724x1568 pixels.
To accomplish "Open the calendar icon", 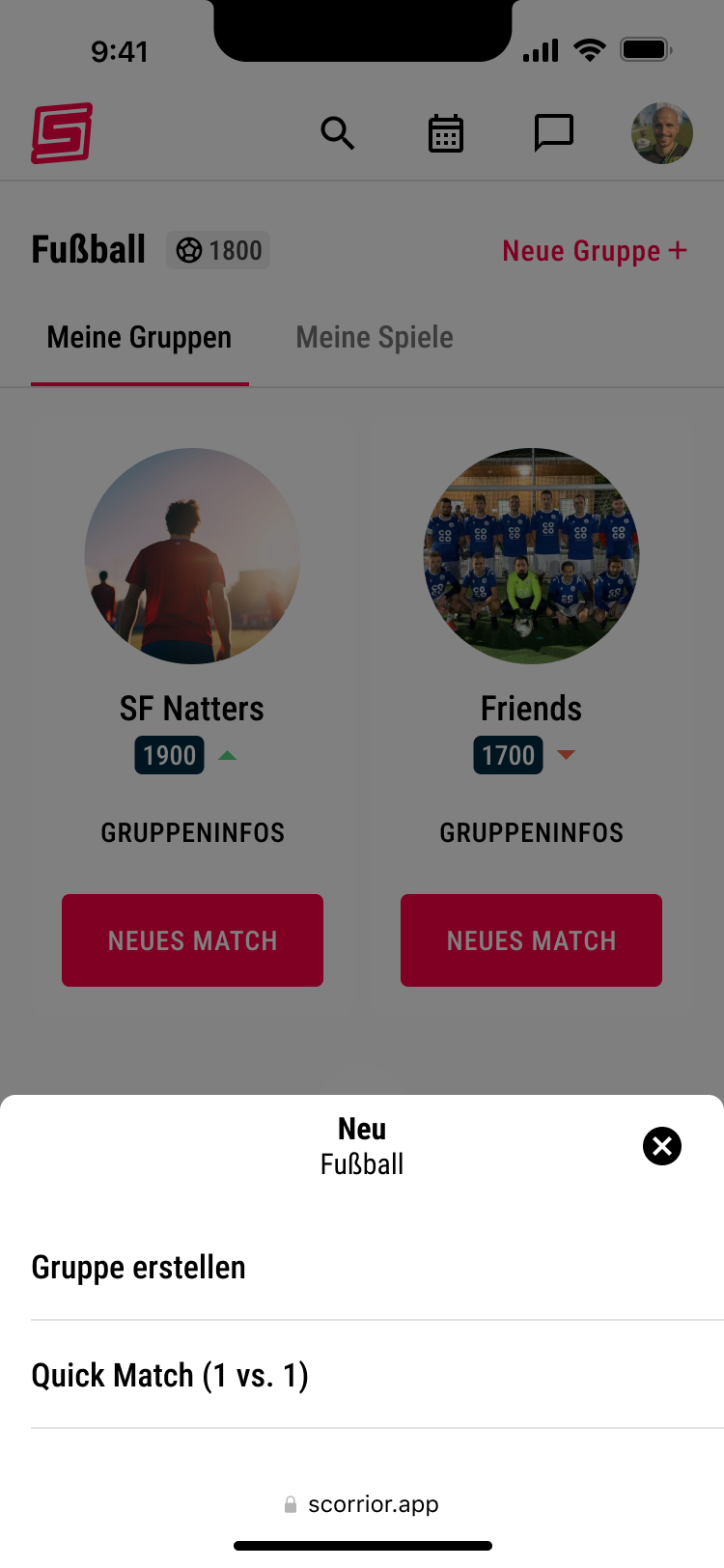I will point(446,133).
